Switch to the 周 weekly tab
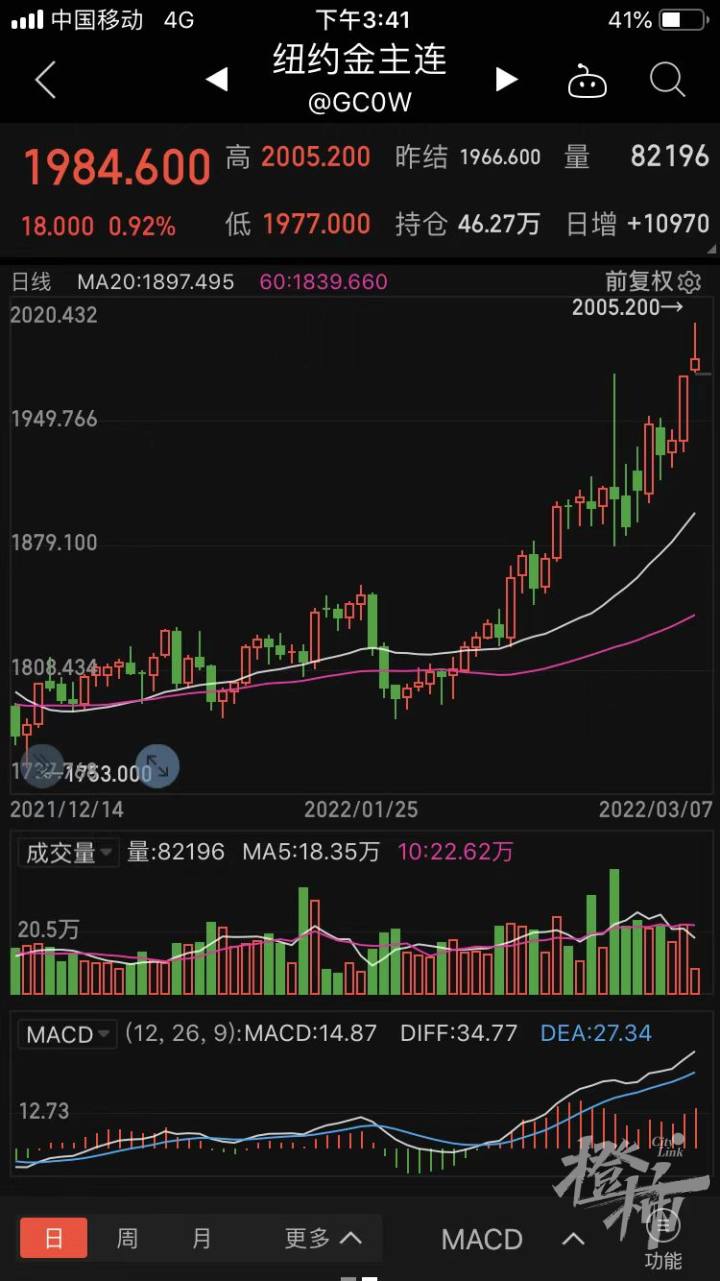The image size is (720, 1281). [x=127, y=1238]
